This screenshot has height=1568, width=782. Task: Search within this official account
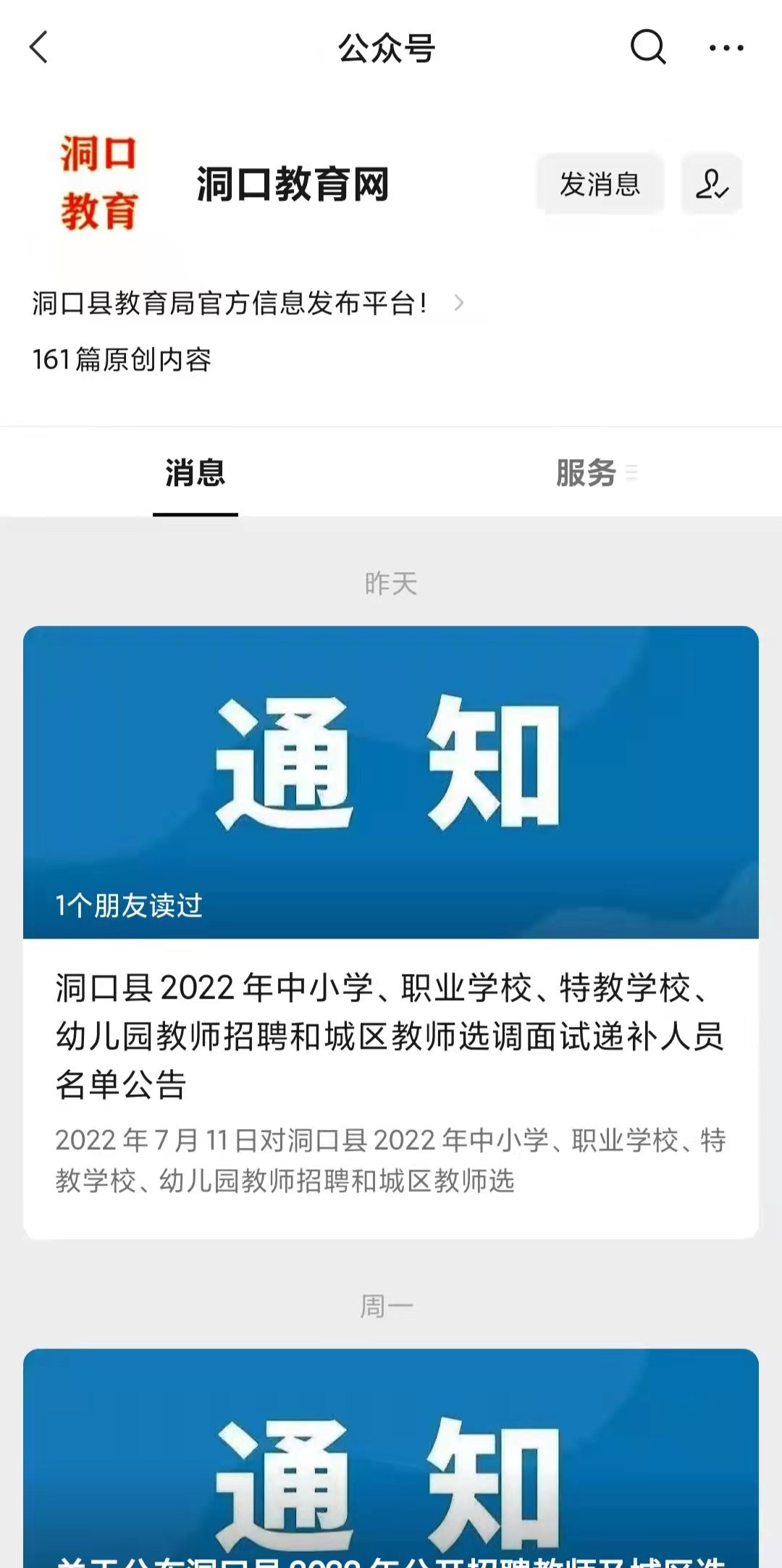click(x=647, y=48)
